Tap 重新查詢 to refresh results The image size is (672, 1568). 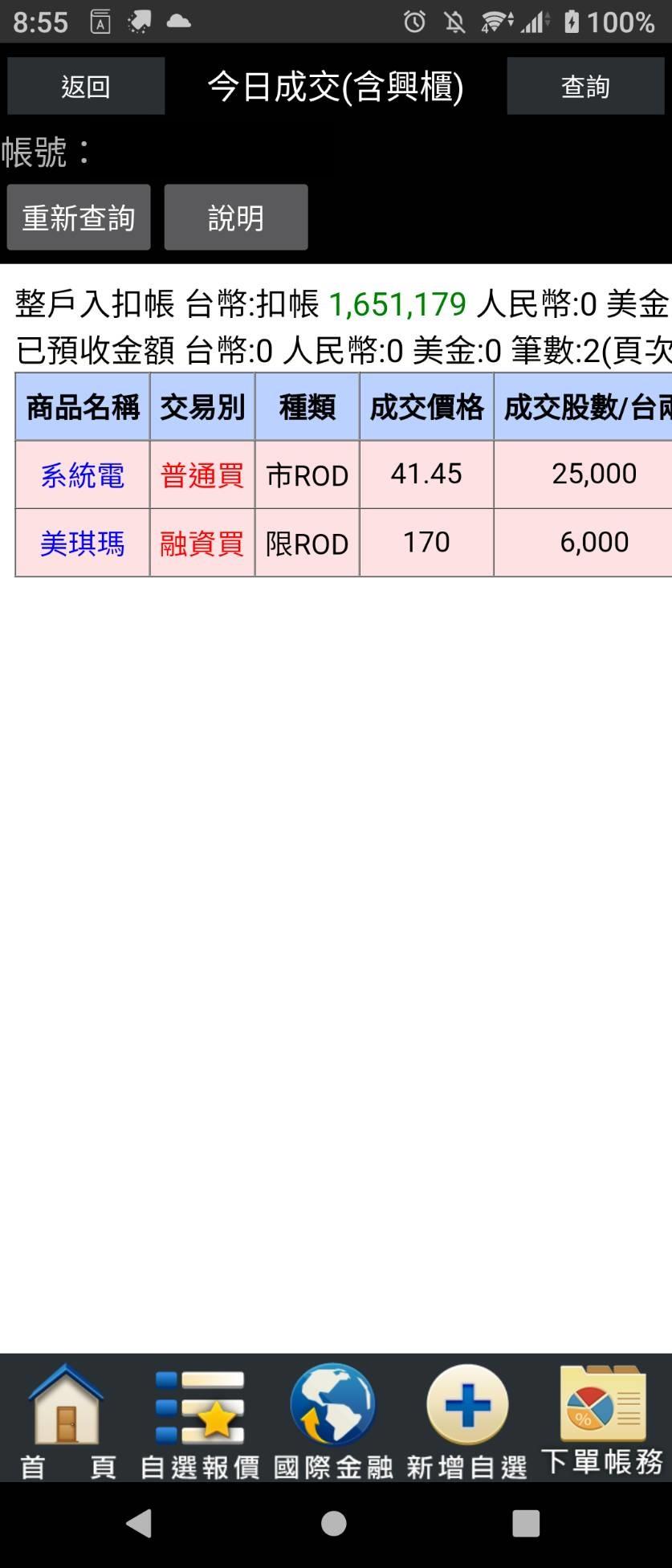pyautogui.click(x=79, y=218)
